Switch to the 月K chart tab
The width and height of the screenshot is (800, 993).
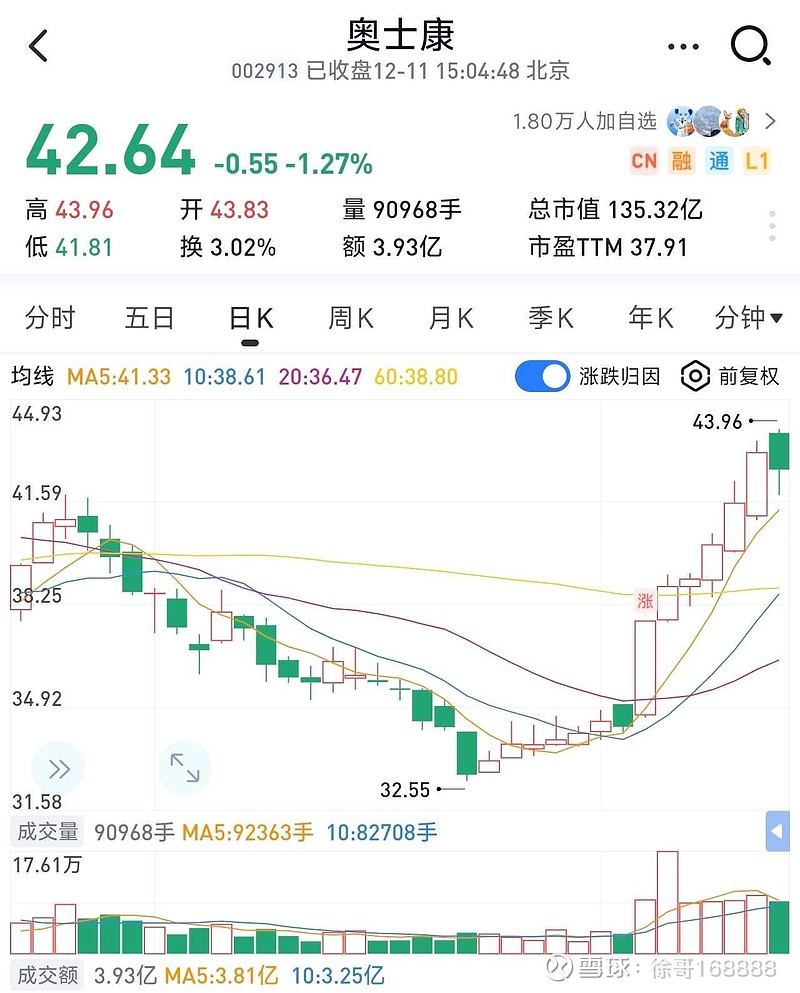[x=450, y=319]
